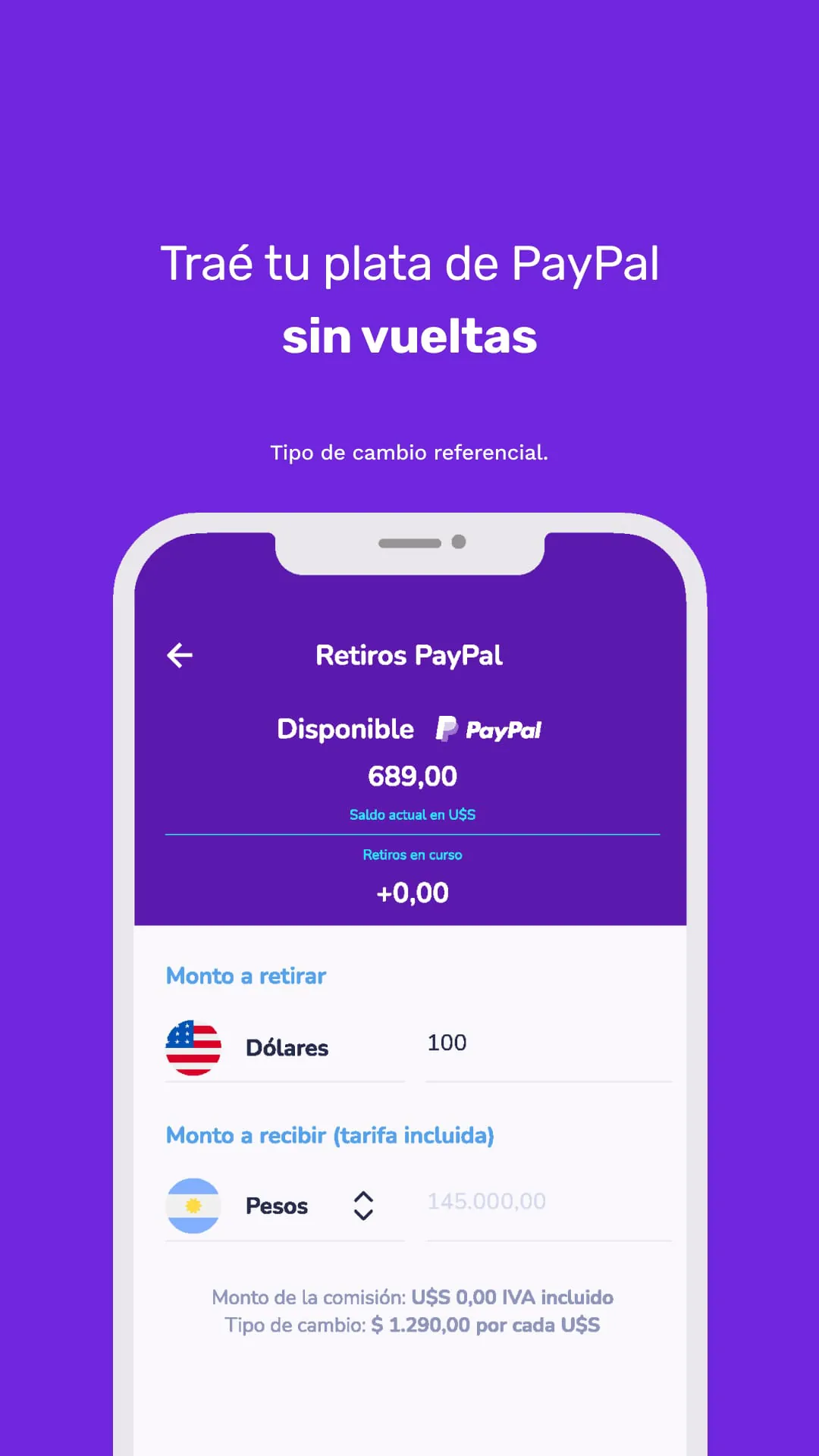Click the 689,00 available balance
The height and width of the screenshot is (1456, 819).
pos(413,775)
